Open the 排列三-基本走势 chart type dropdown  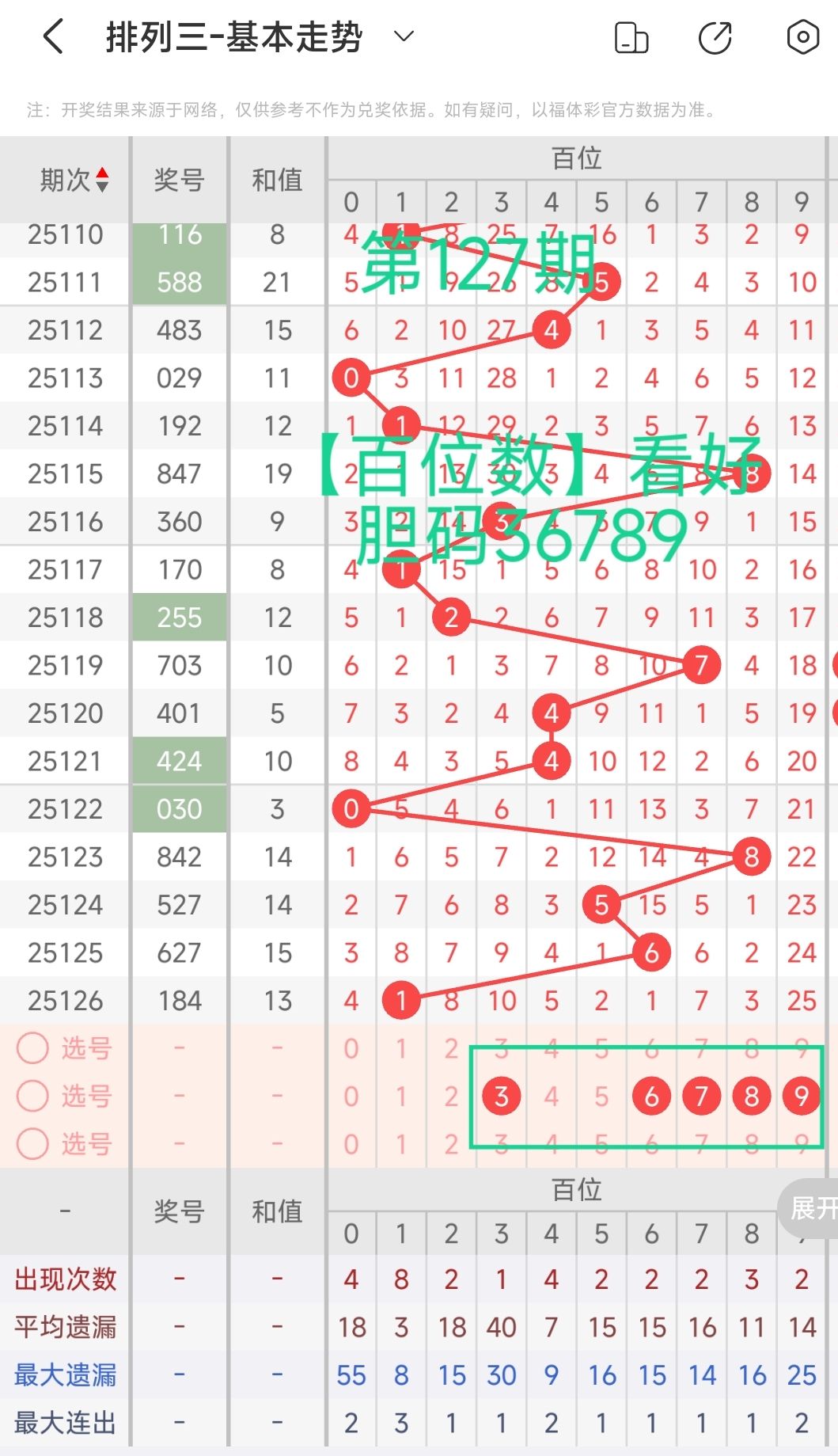(x=404, y=36)
